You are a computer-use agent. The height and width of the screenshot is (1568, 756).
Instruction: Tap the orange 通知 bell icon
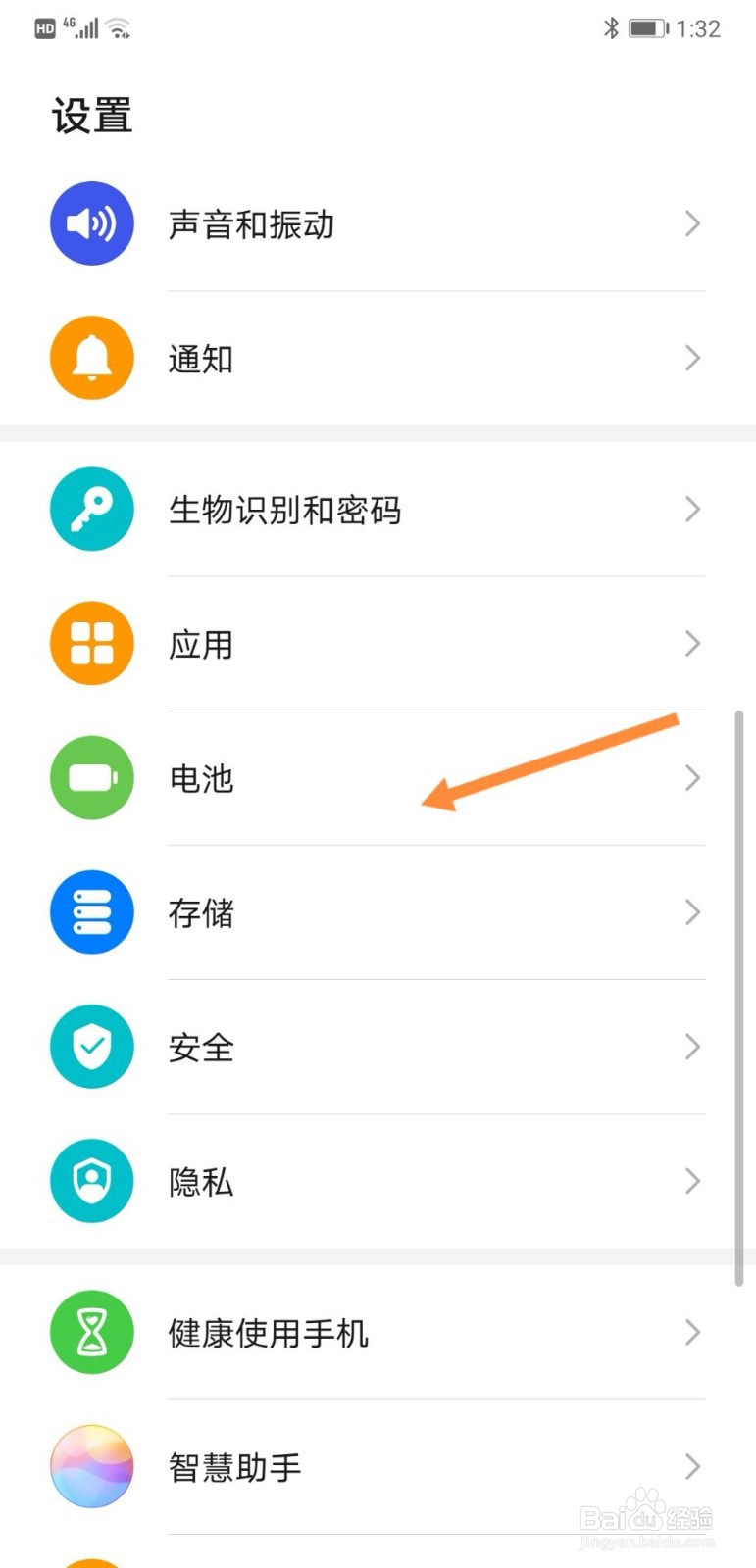pyautogui.click(x=91, y=358)
